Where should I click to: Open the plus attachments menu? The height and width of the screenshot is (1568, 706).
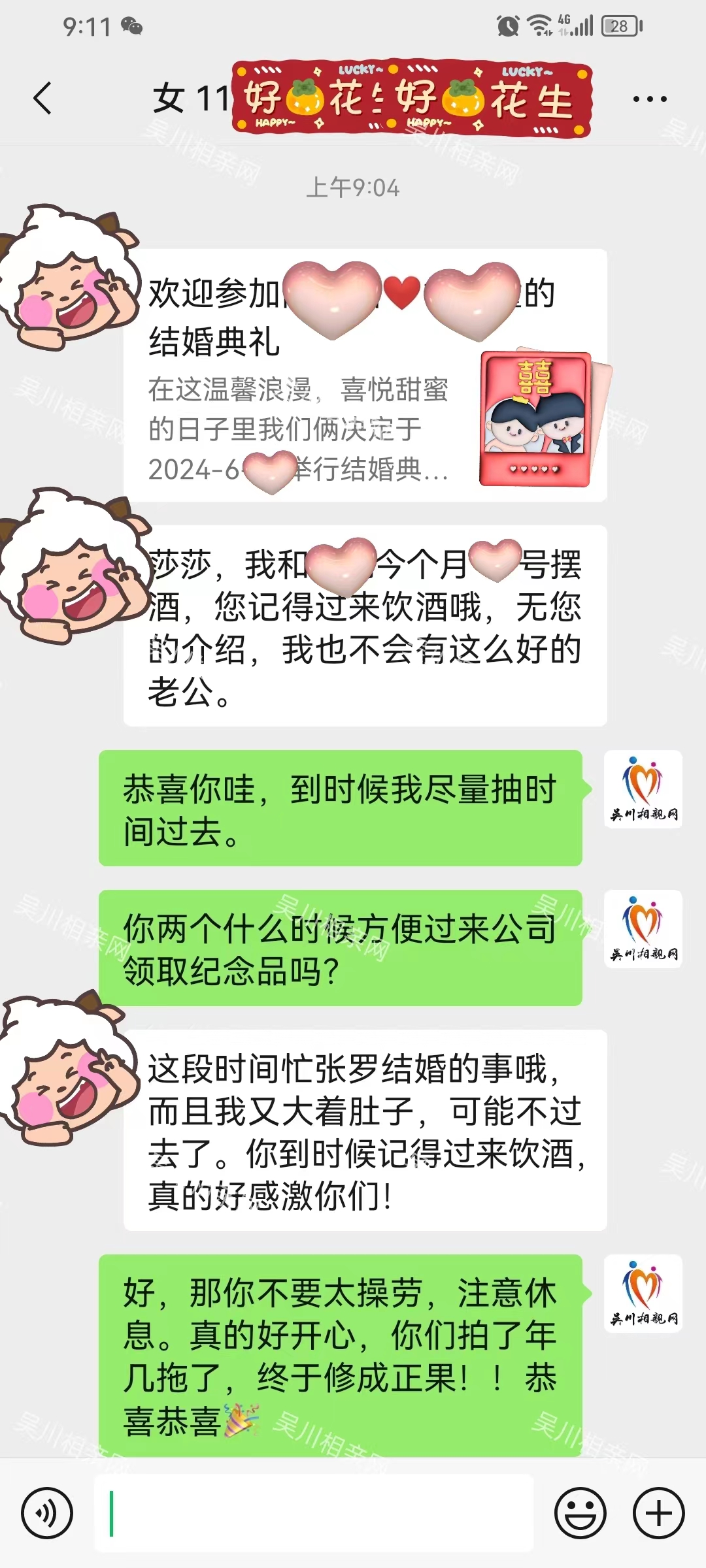click(x=658, y=1512)
